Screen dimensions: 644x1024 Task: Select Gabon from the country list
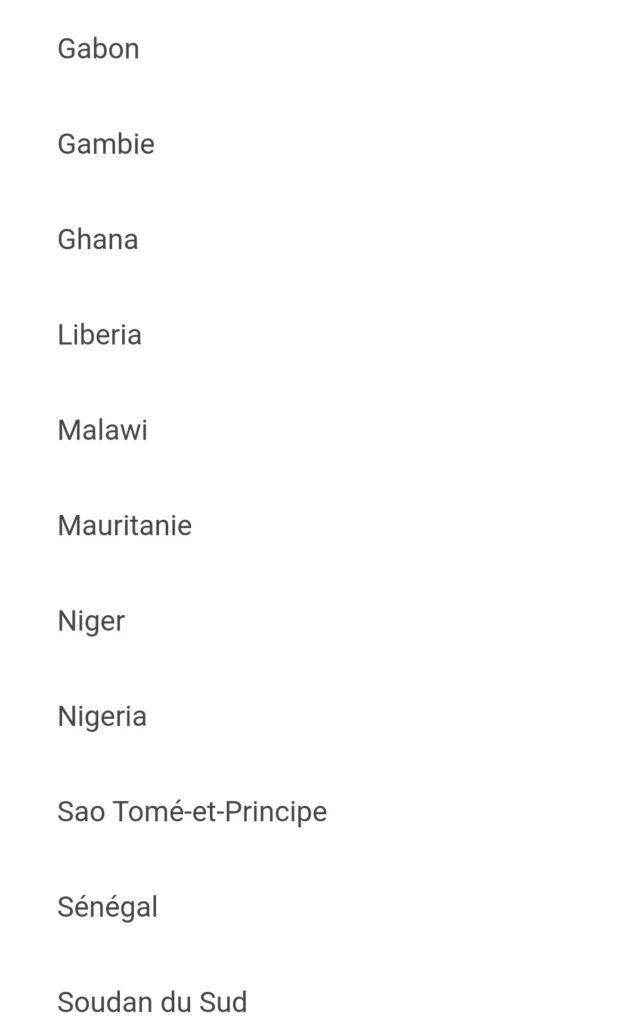point(98,49)
